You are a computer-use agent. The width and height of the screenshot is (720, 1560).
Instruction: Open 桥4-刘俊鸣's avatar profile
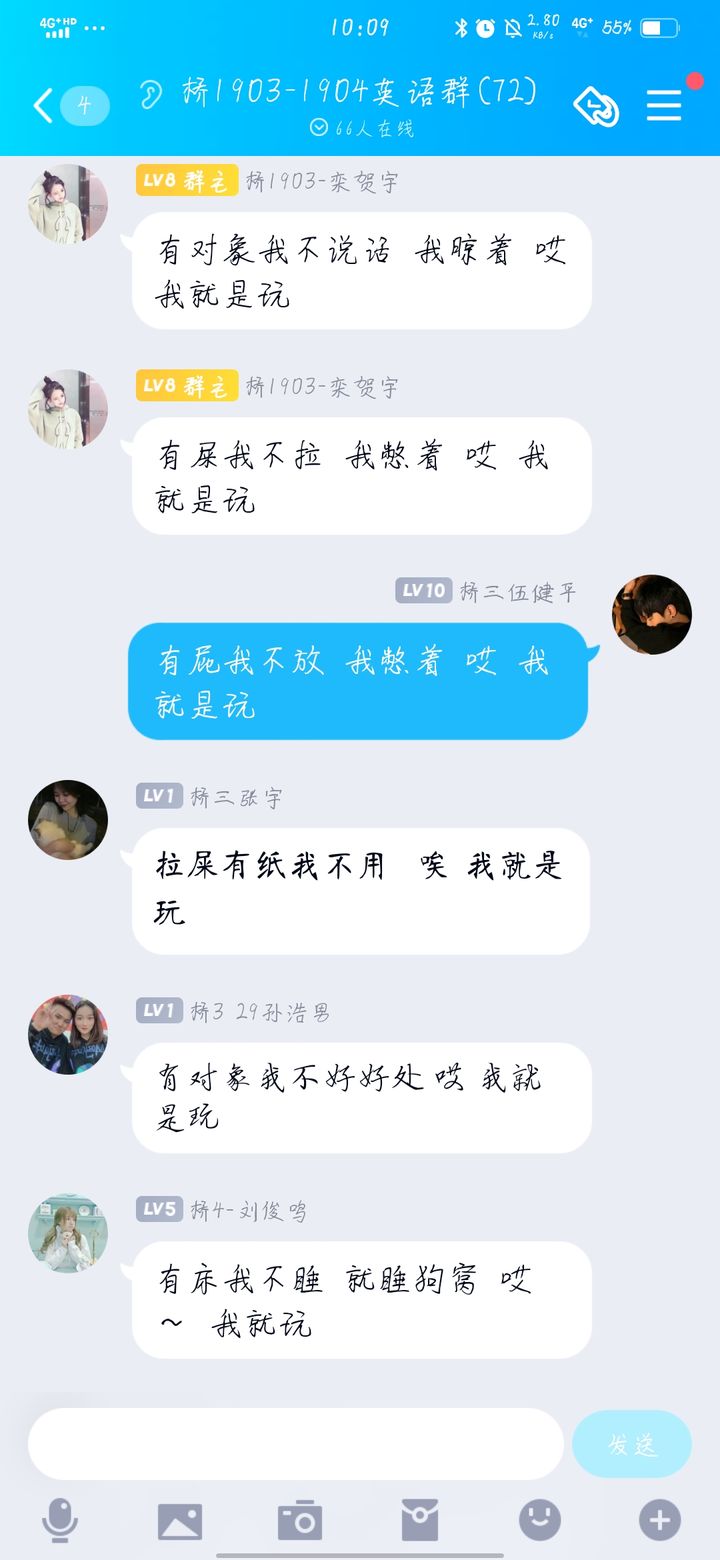point(68,1233)
